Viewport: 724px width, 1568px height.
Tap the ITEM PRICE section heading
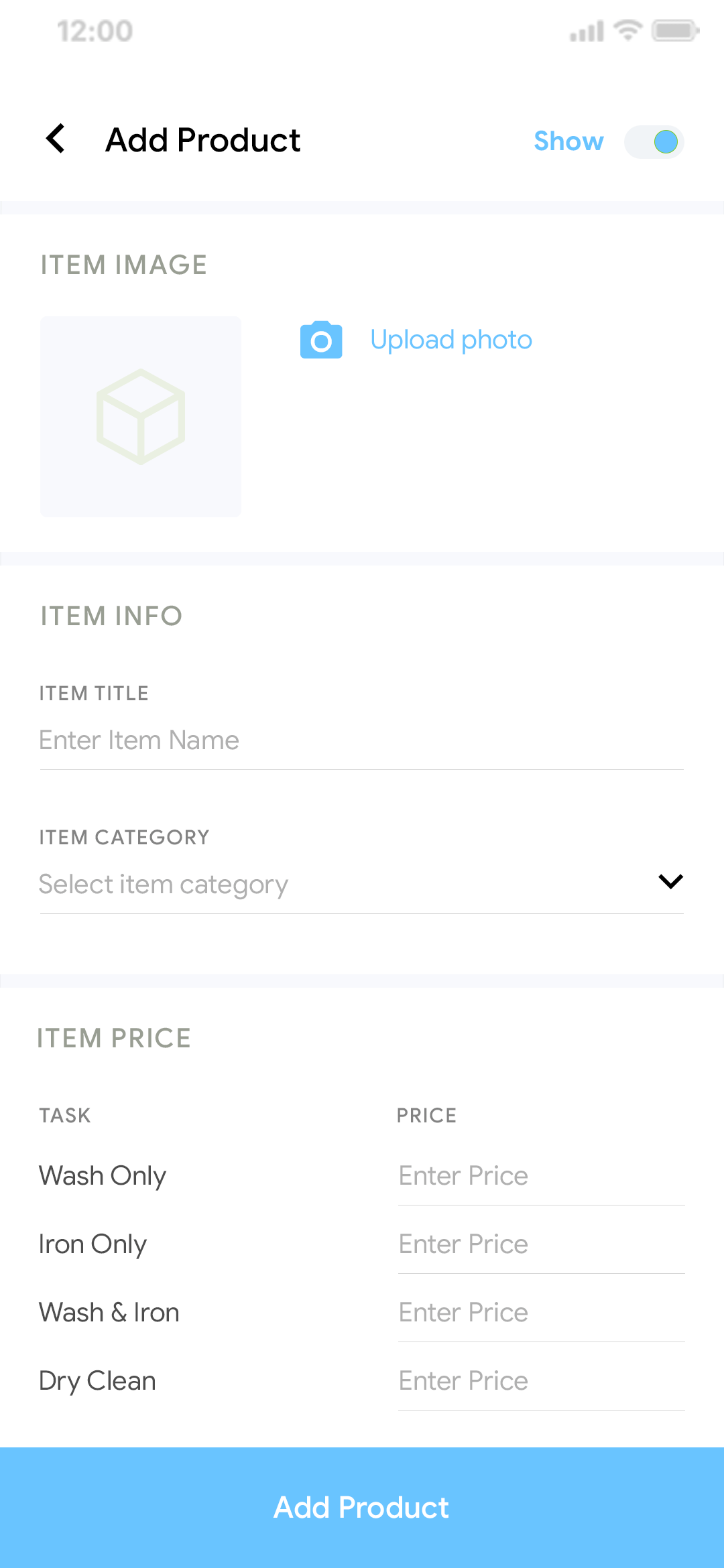115,1038
